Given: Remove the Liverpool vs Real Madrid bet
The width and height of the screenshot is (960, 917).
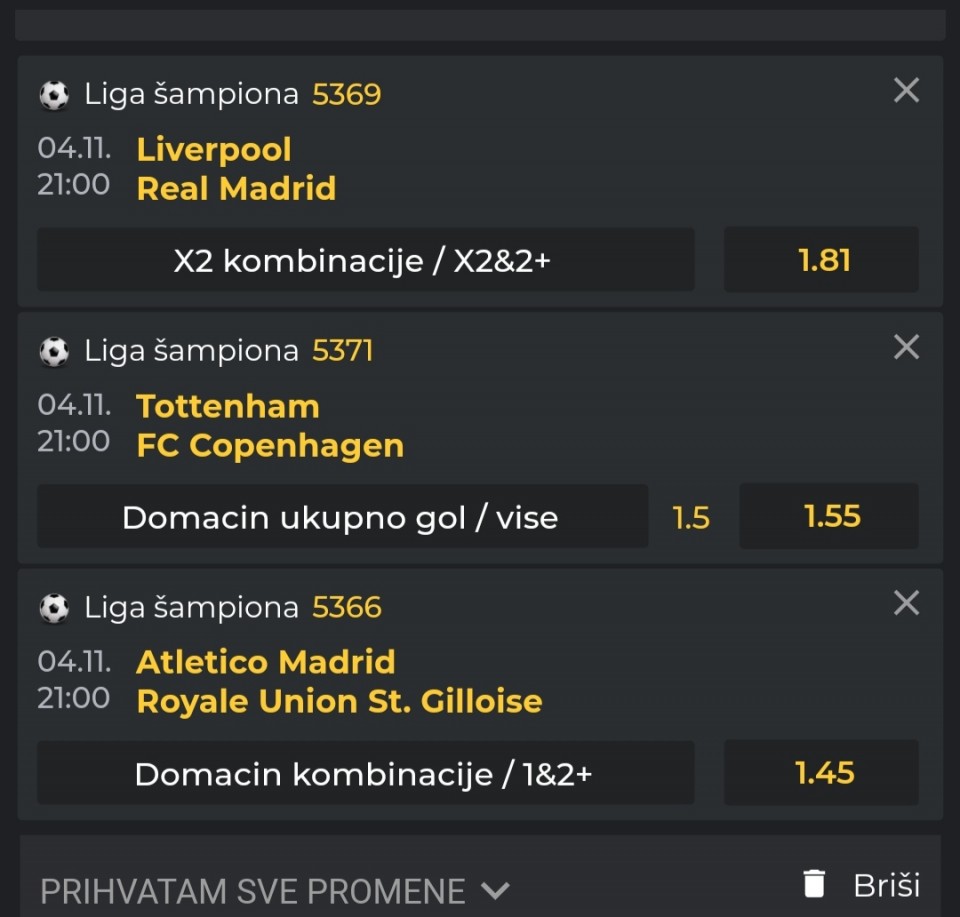Looking at the screenshot, I should 906,91.
